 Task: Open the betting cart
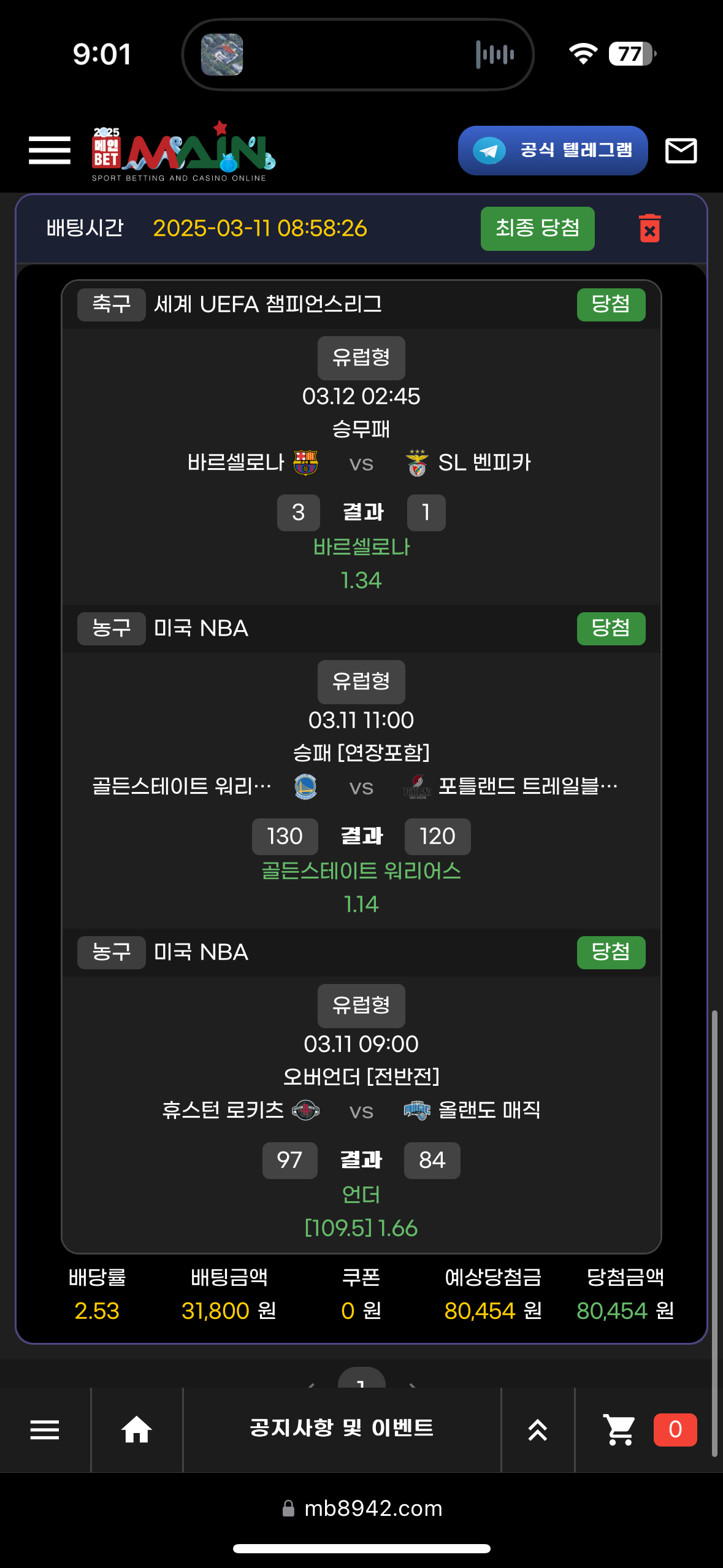(619, 1430)
